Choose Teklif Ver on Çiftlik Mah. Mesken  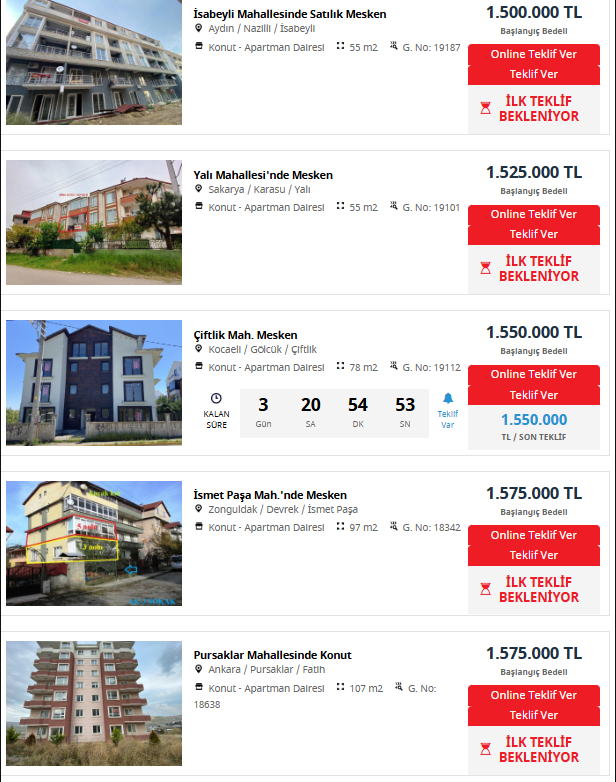(x=533, y=395)
